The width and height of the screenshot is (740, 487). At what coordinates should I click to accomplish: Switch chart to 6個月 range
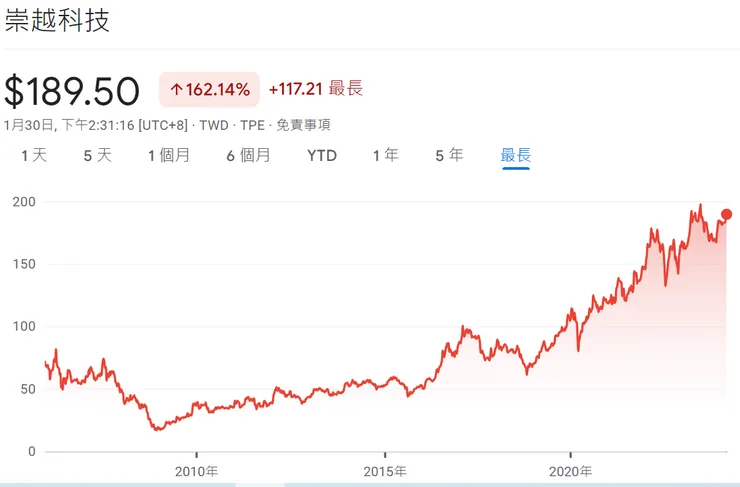248,155
